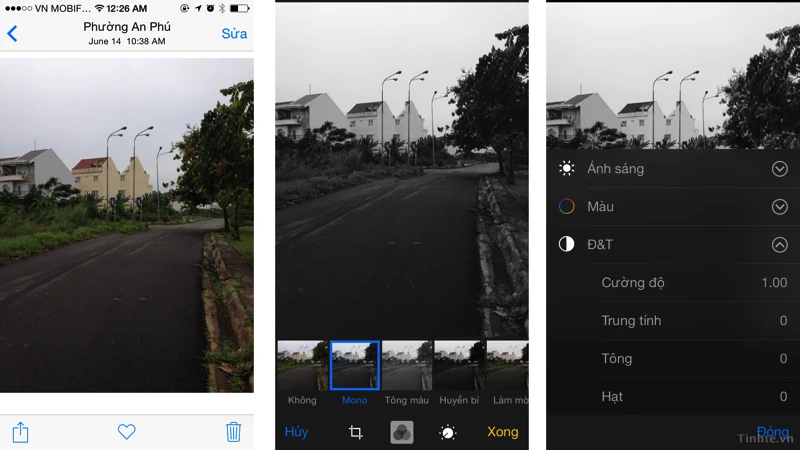Open the crop tool
Screen dimensions: 800x450
point(355,432)
